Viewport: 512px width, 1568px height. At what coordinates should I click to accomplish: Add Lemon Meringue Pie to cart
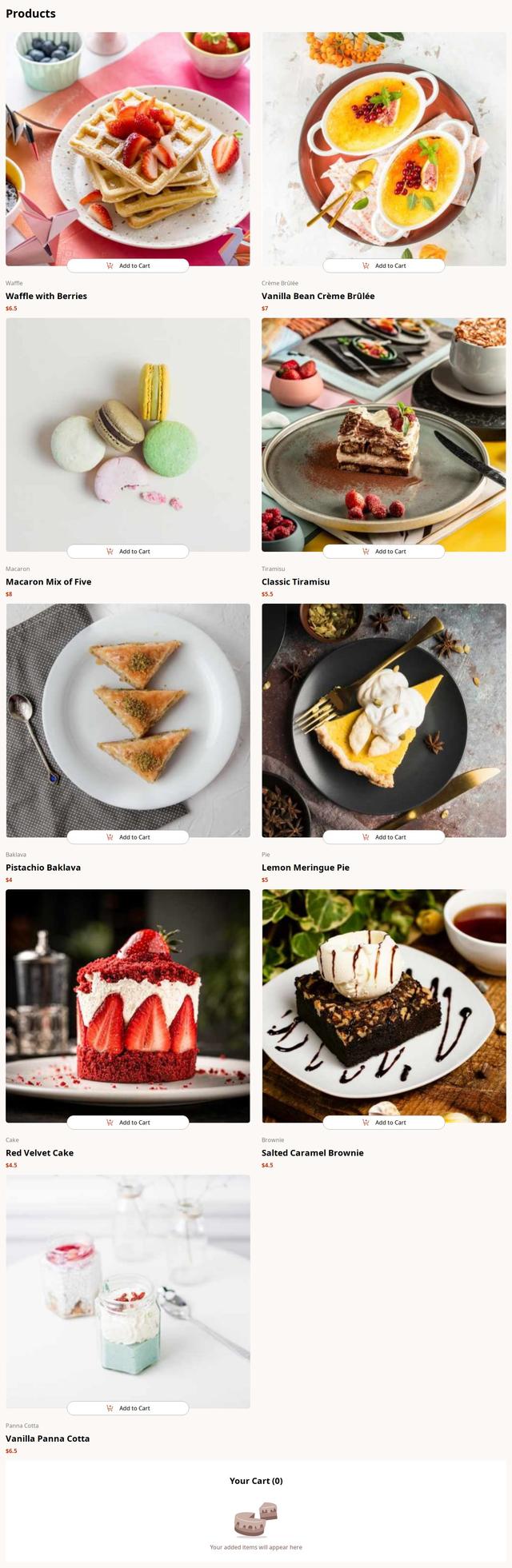pyautogui.click(x=384, y=836)
